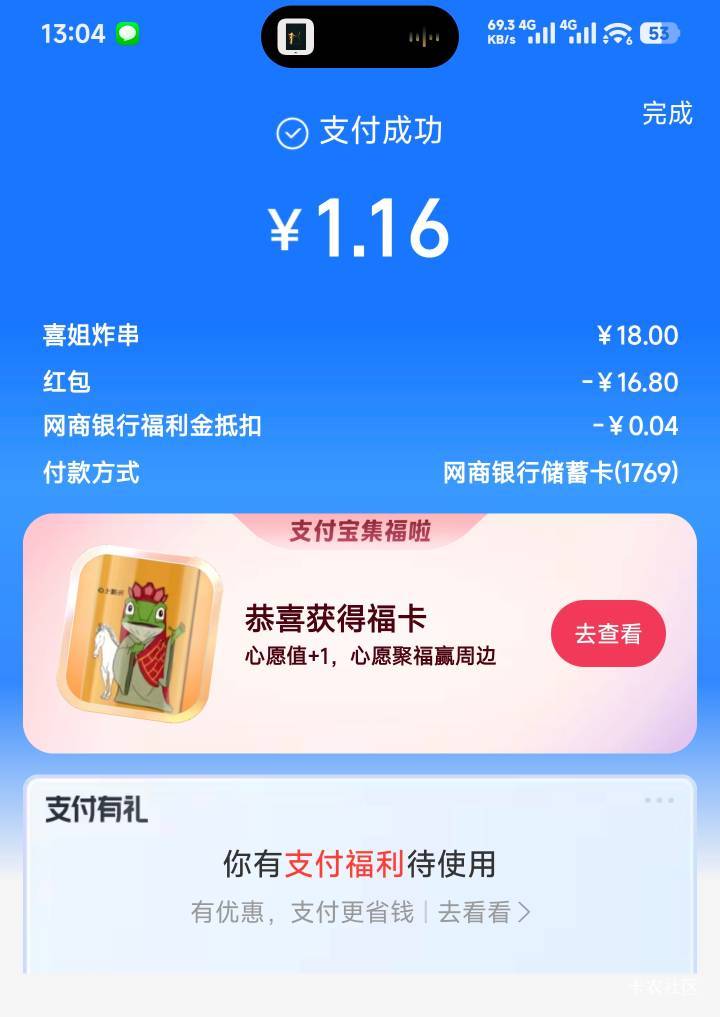
Task: Tap 完成 to finish payment
Action: (667, 114)
